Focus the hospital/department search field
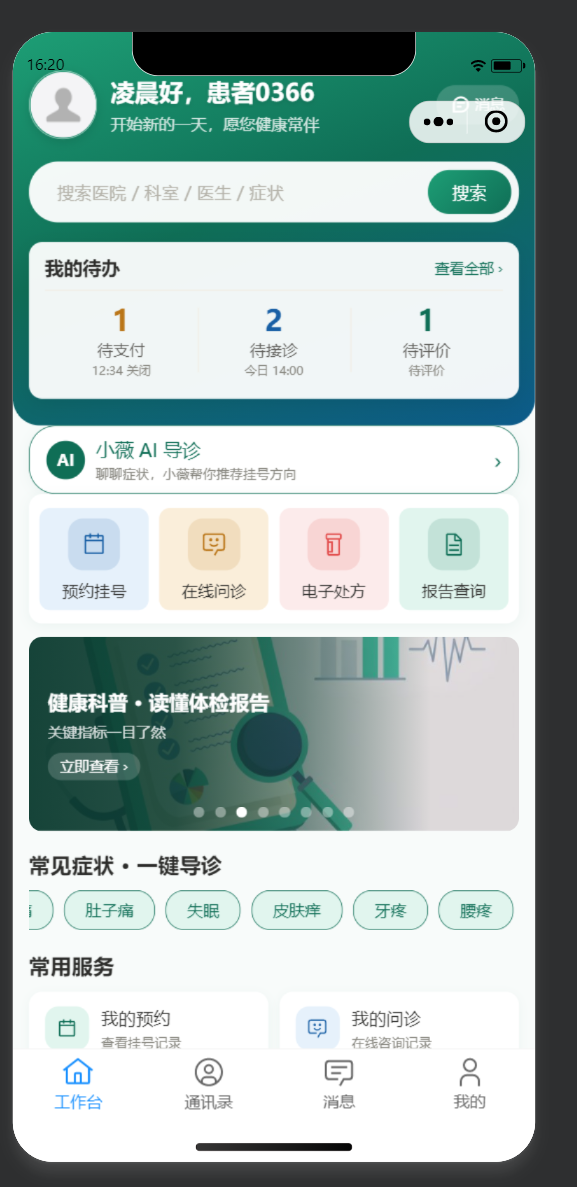The width and height of the screenshot is (577, 1187). (227, 192)
